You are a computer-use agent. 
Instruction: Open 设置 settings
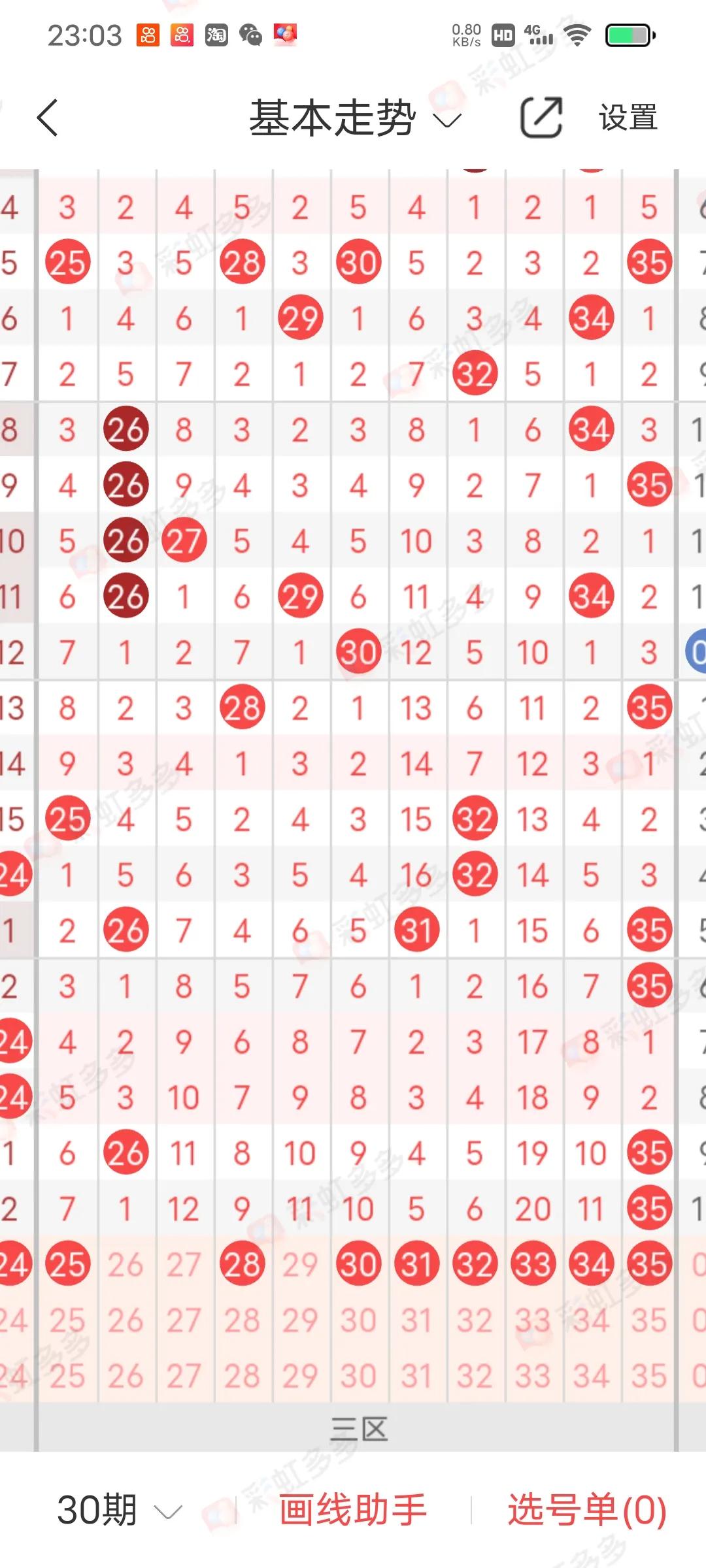628,118
